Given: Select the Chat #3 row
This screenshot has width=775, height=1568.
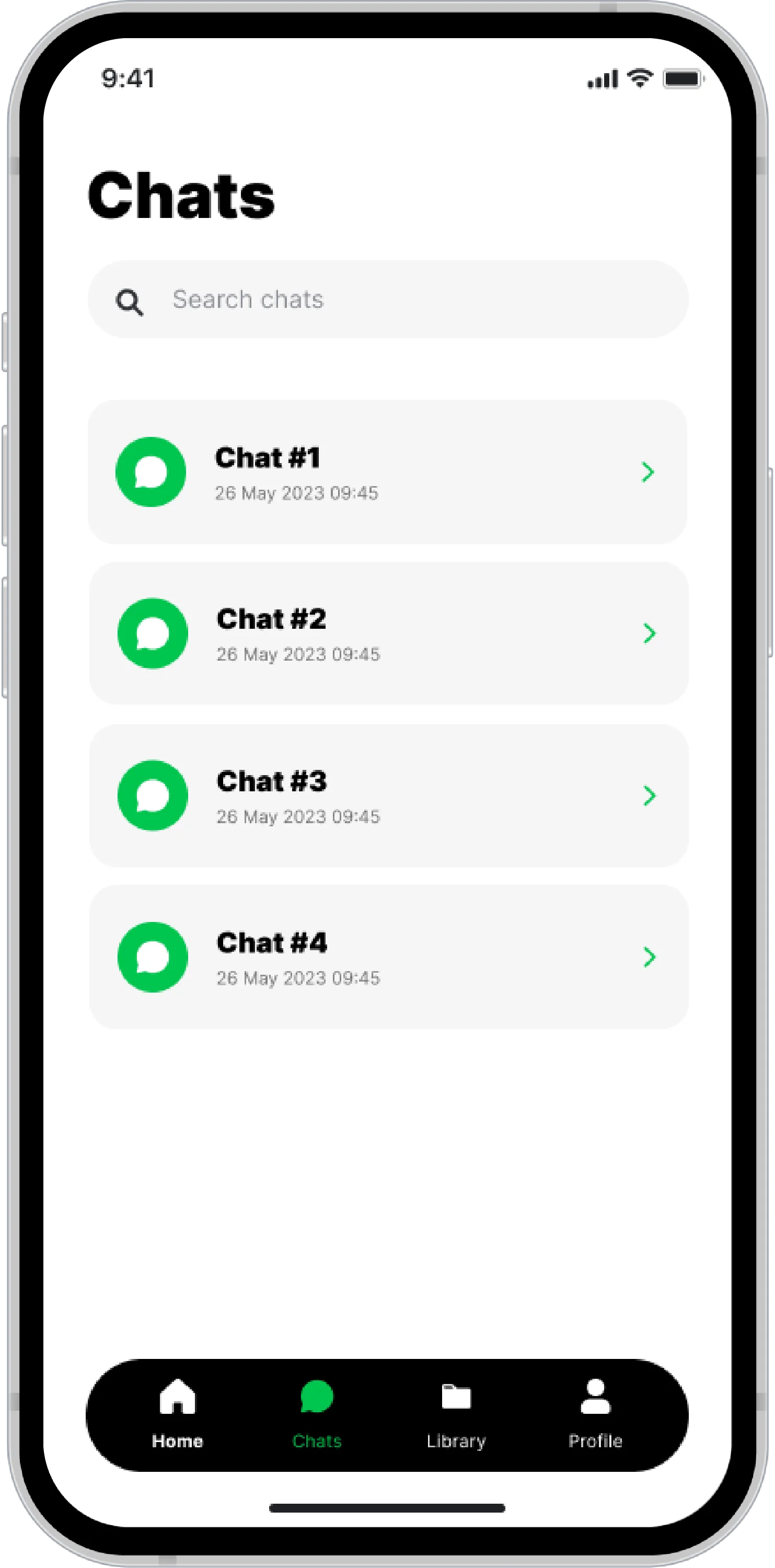Looking at the screenshot, I should pos(388,795).
